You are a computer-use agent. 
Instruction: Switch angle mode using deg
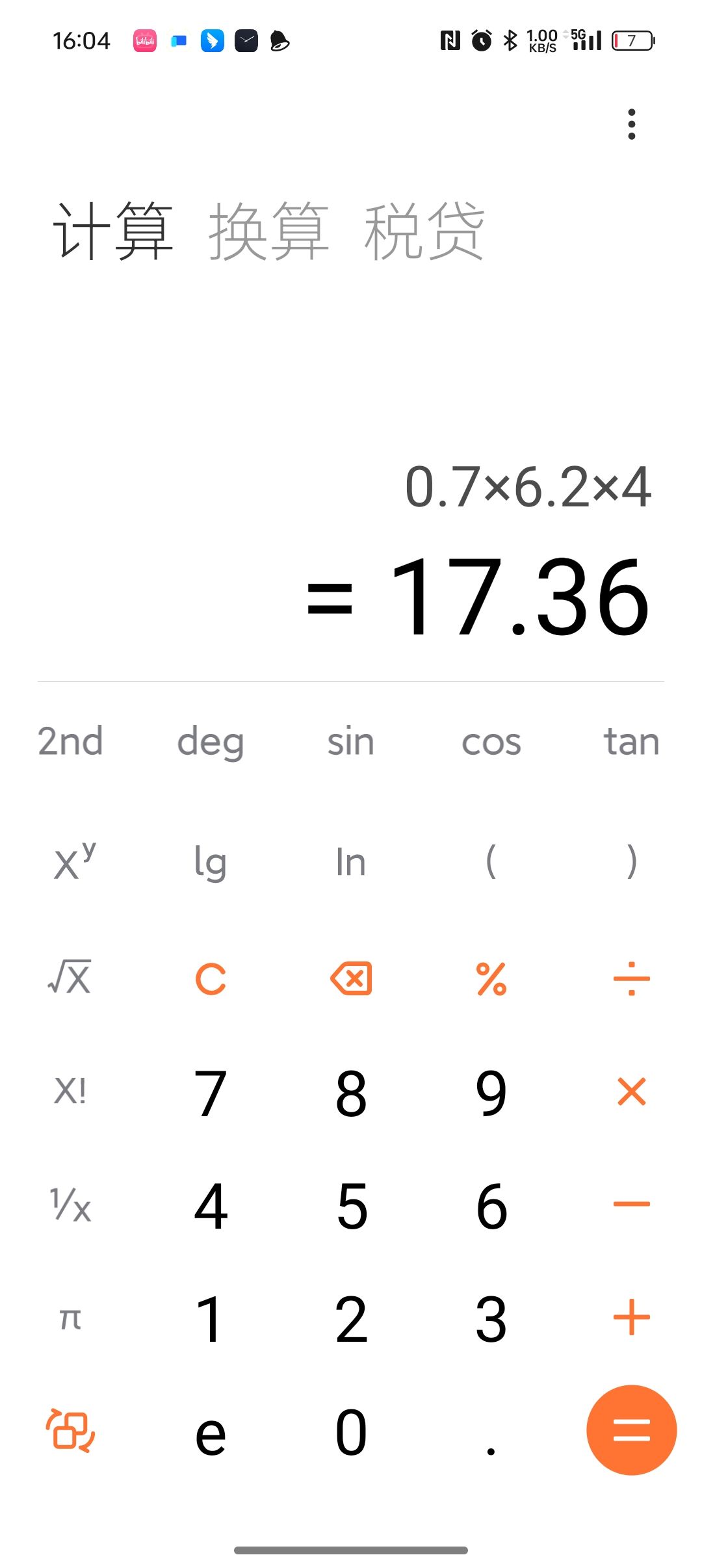tap(211, 741)
